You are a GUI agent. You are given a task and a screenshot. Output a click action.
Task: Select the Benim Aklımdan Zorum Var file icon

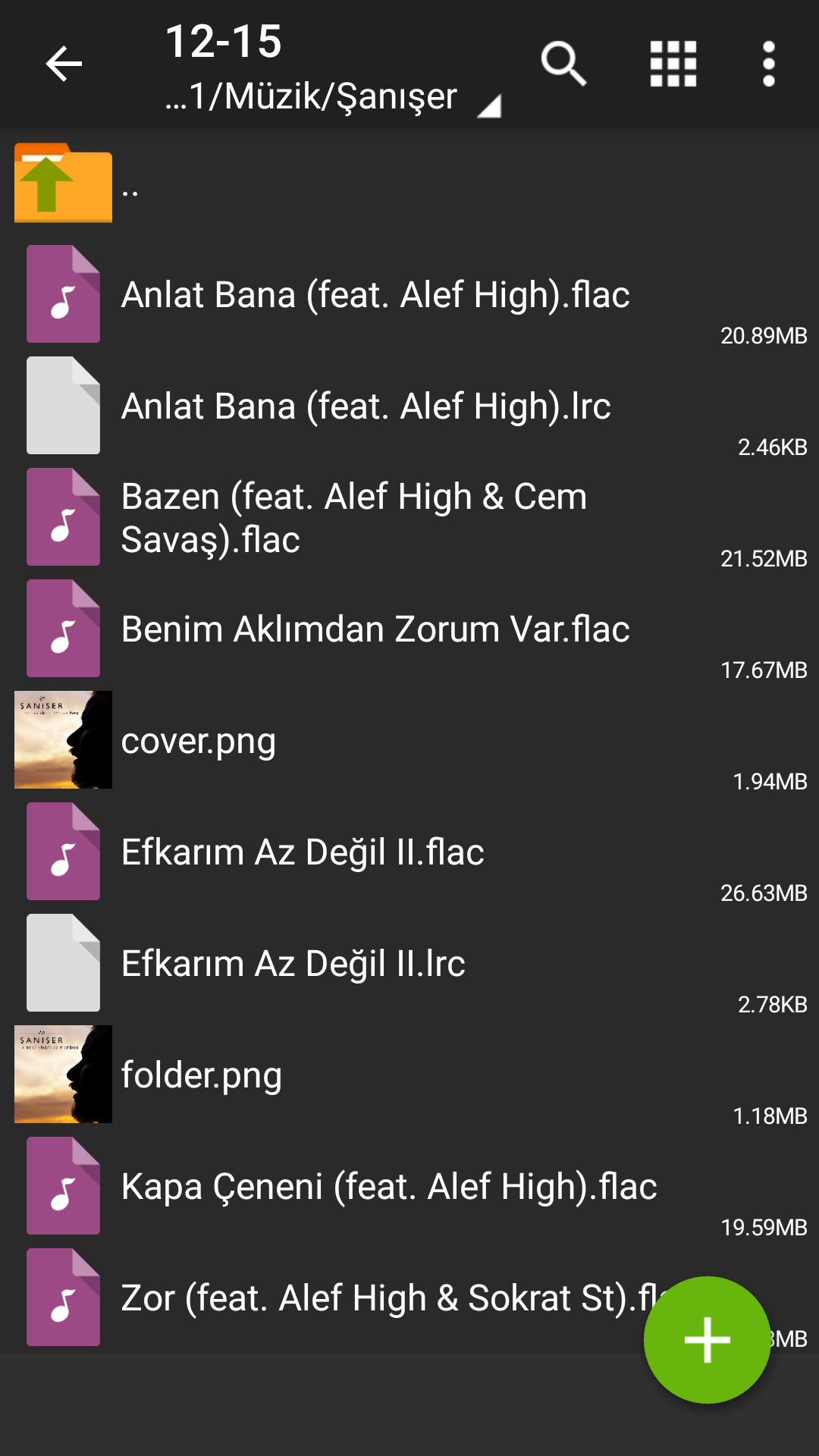click(63, 628)
